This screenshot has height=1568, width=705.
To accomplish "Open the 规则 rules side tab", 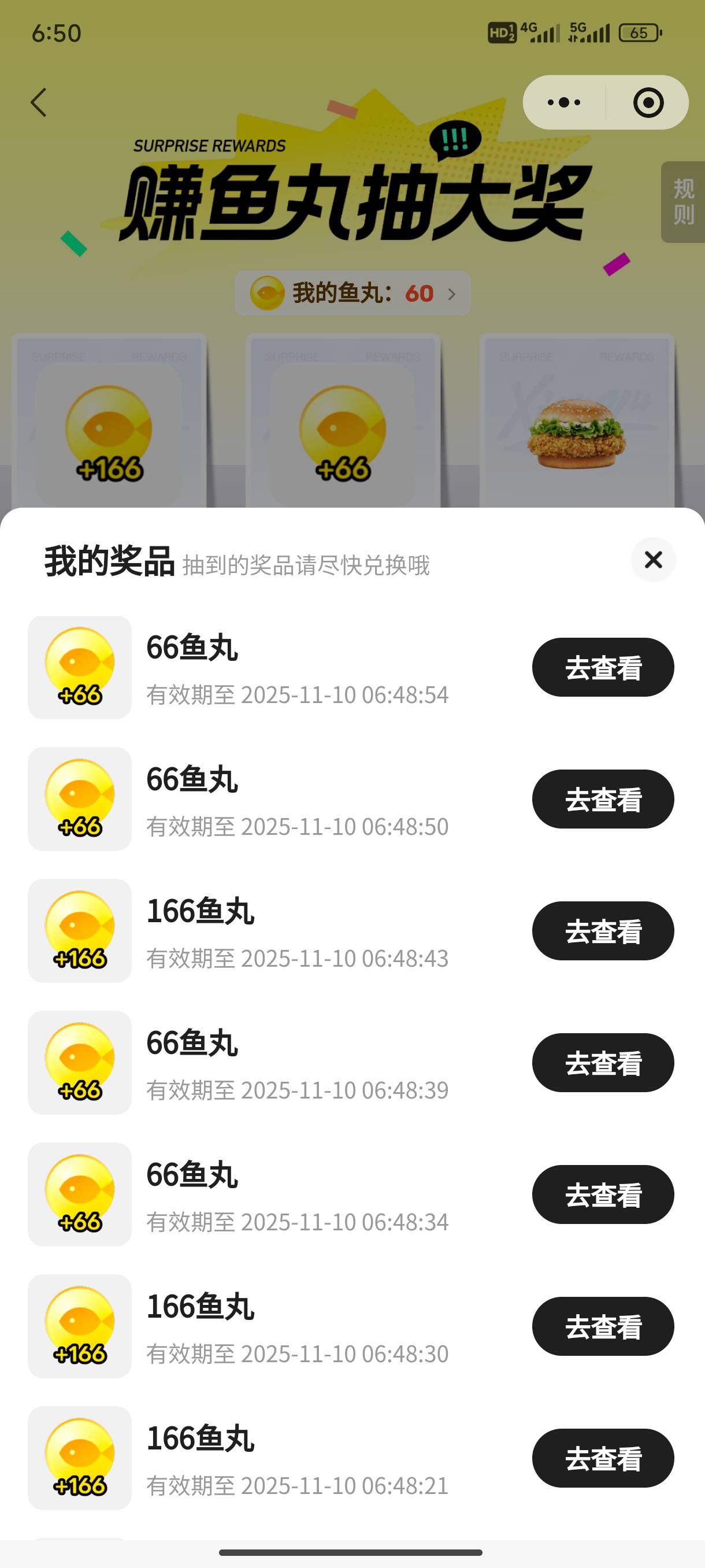I will point(684,201).
